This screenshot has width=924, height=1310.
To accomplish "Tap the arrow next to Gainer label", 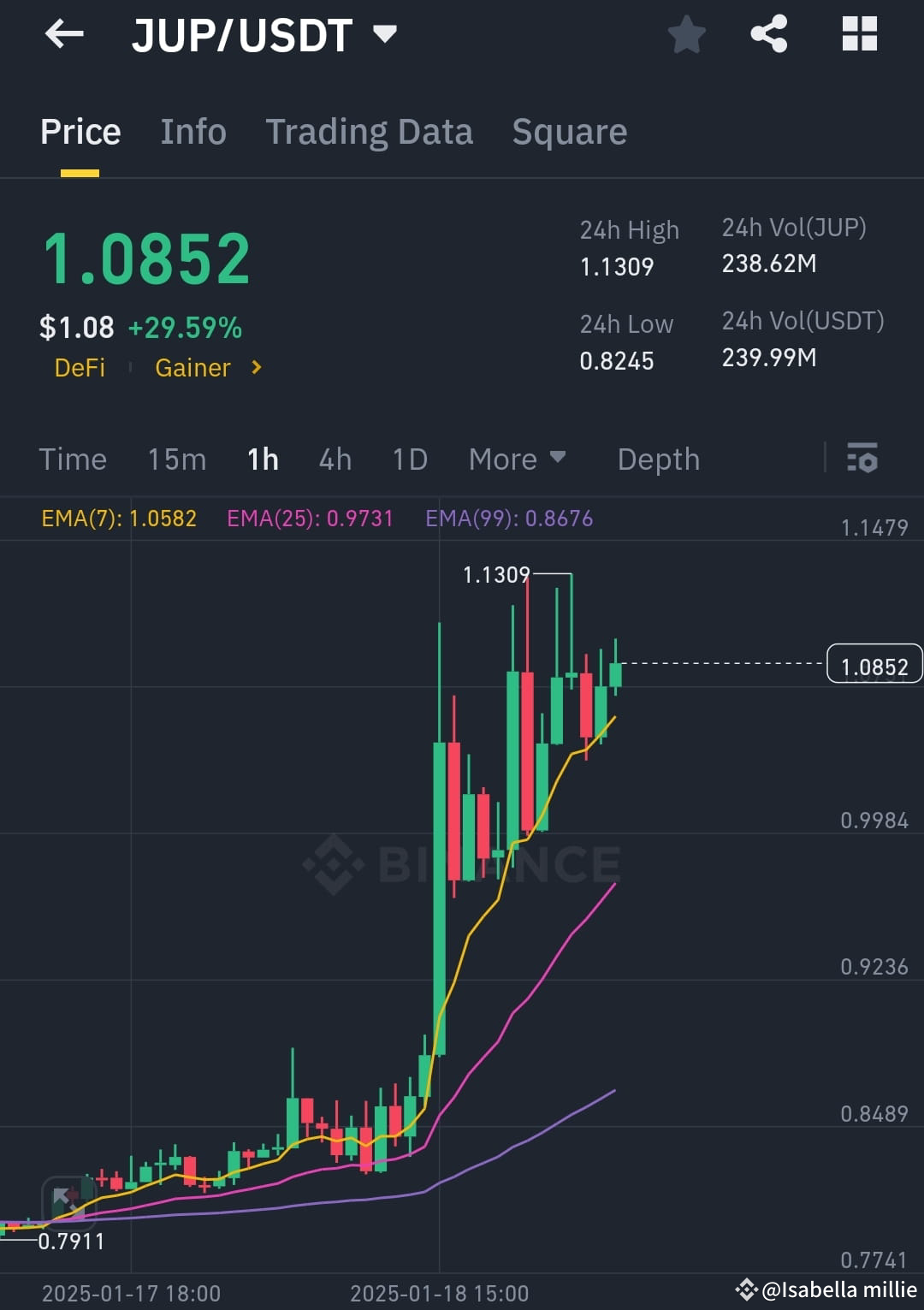I will click(x=255, y=368).
